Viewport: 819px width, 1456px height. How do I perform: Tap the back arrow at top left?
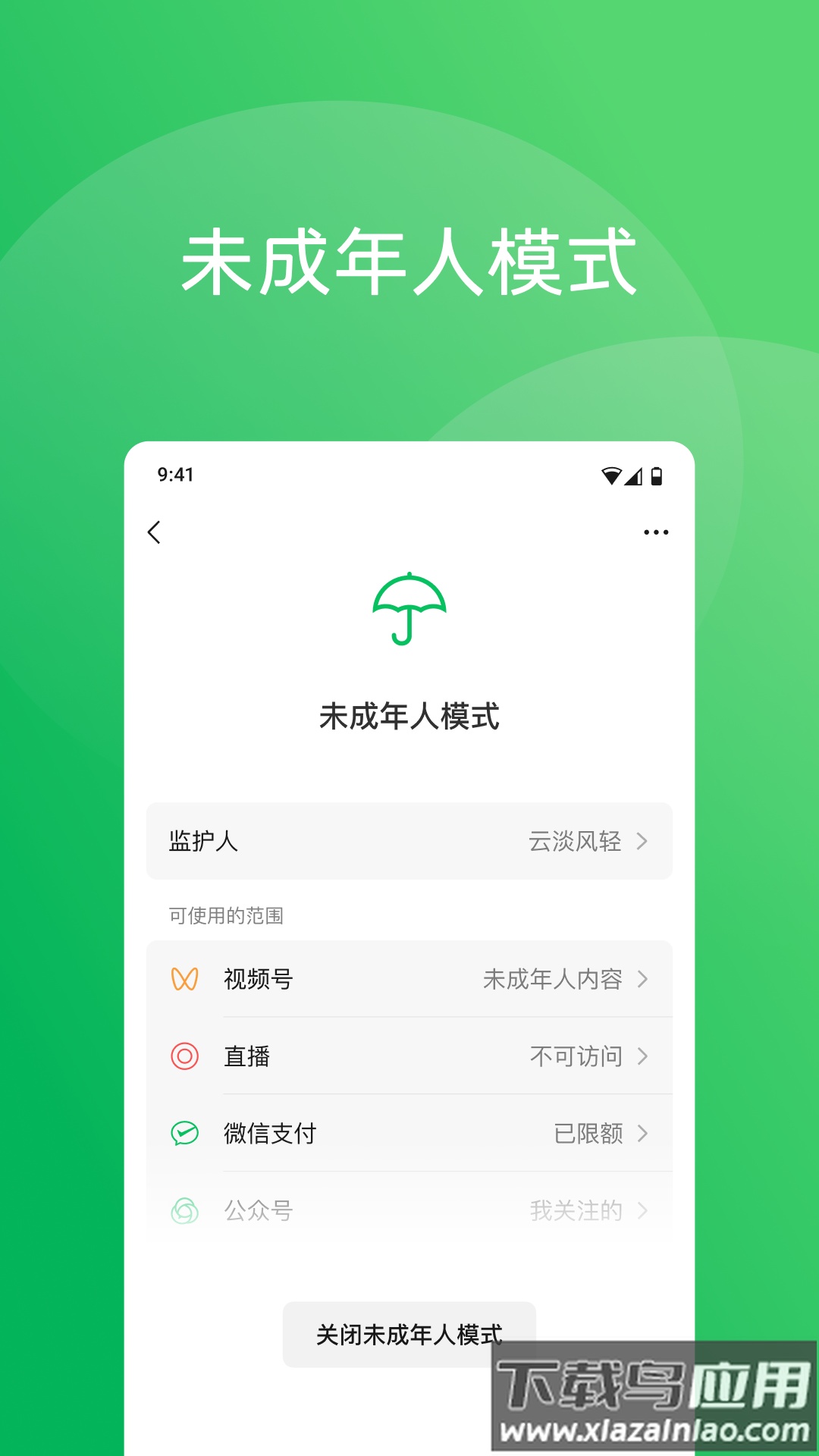[x=155, y=532]
